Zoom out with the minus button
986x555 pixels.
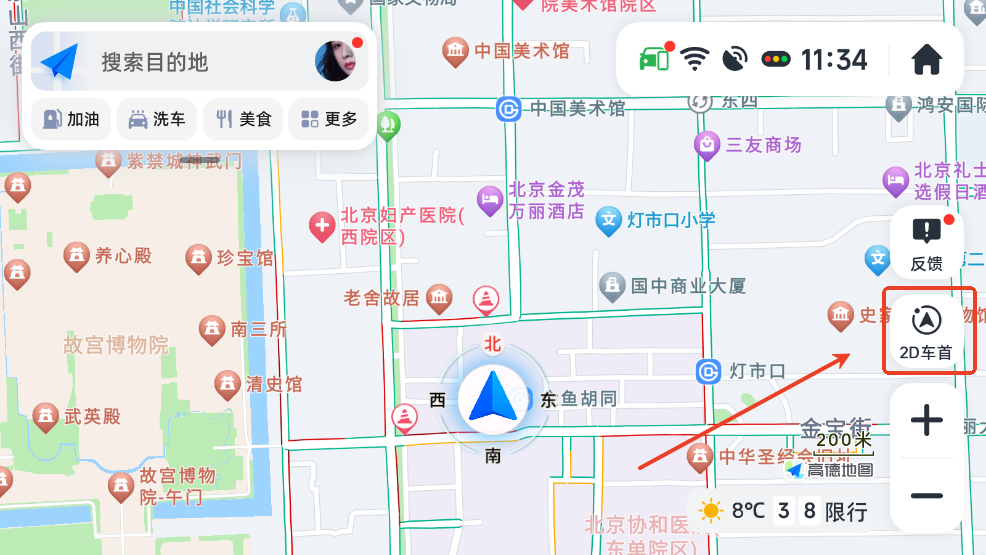coord(927,495)
